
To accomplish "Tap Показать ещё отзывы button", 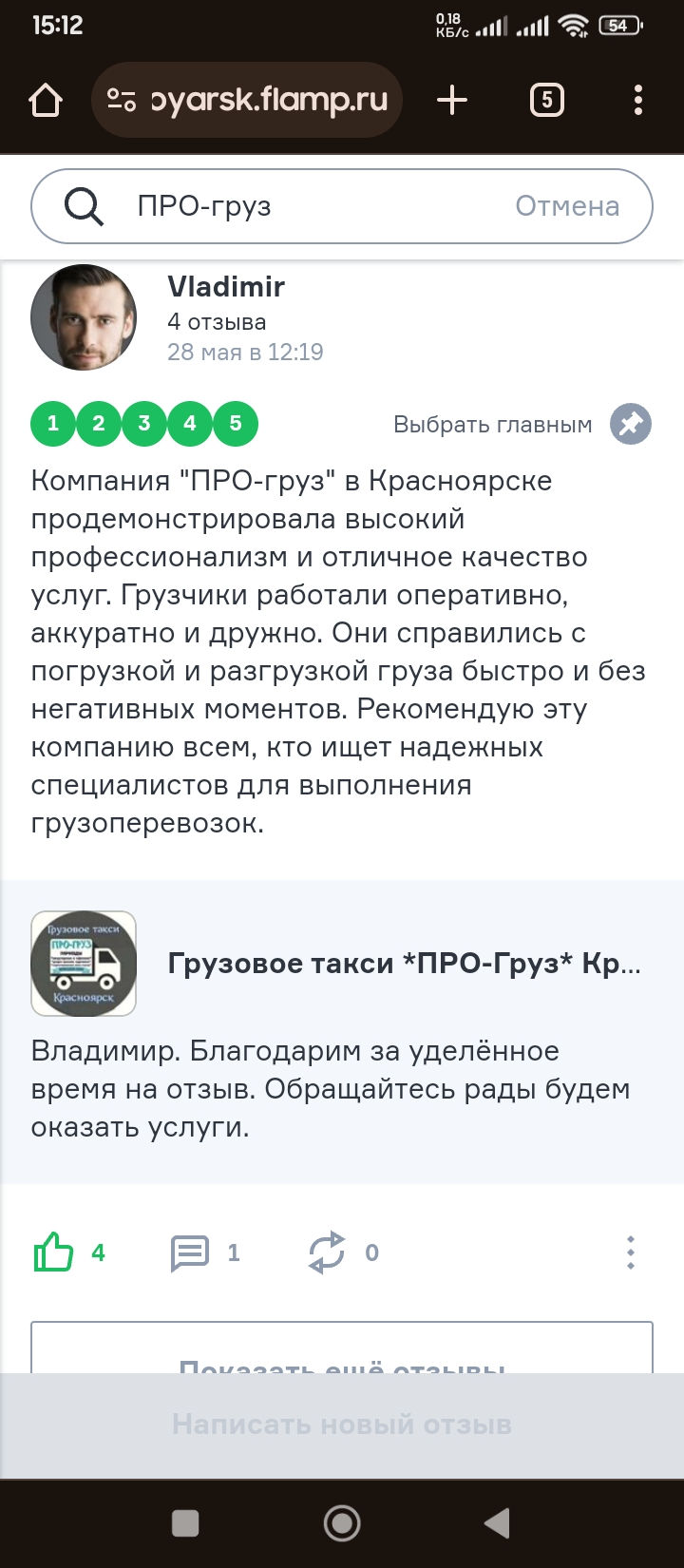I will pyautogui.click(x=342, y=1364).
